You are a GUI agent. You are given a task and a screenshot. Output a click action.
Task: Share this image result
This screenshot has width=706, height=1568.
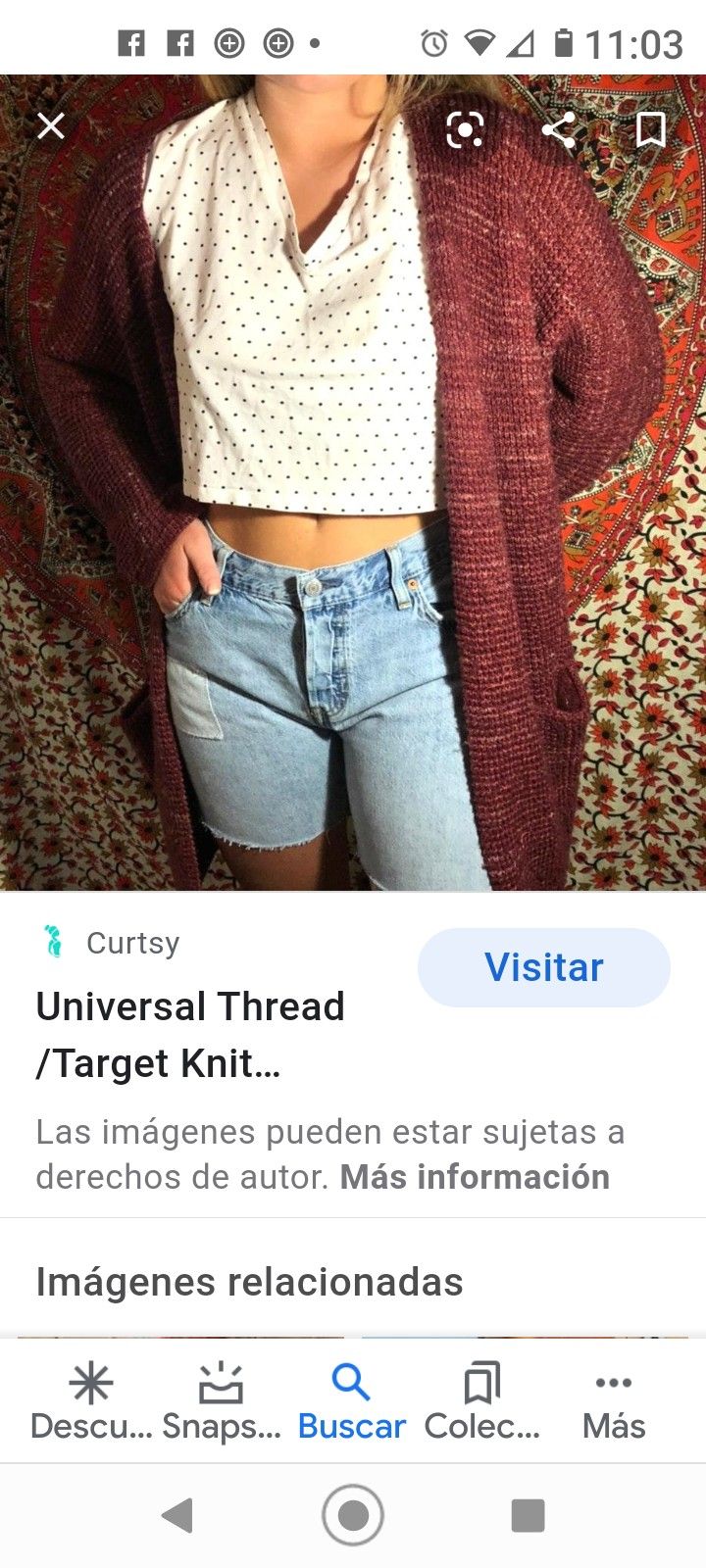561,128
